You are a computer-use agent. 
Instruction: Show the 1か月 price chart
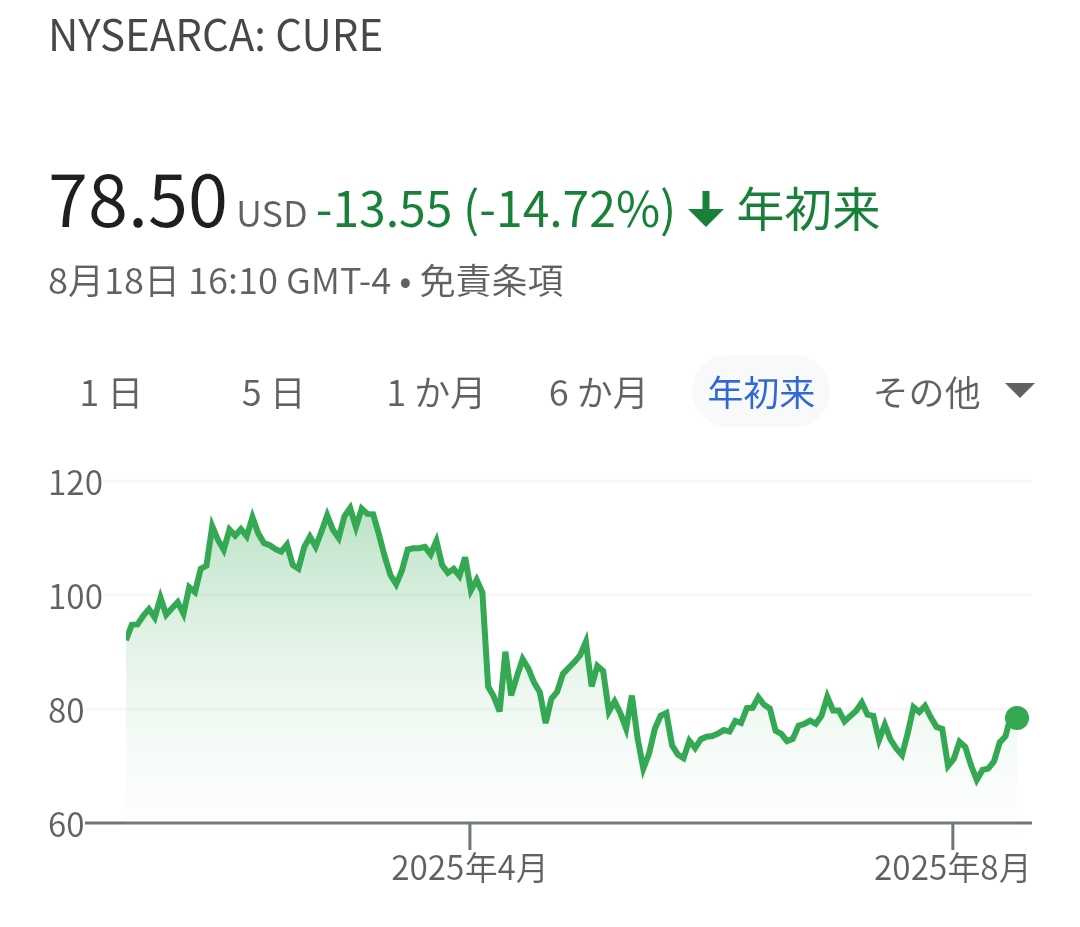pyautogui.click(x=435, y=393)
